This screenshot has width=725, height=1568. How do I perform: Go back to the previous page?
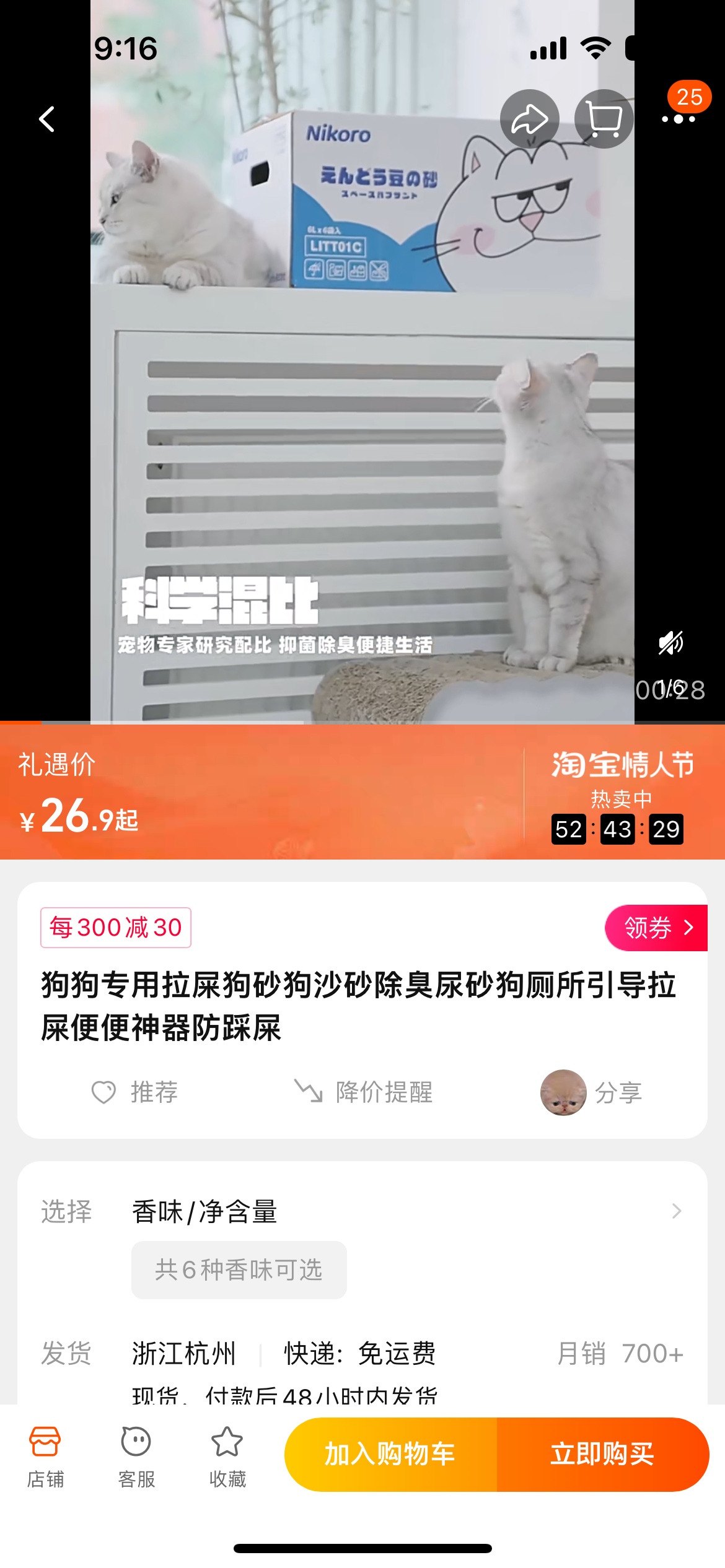(47, 119)
